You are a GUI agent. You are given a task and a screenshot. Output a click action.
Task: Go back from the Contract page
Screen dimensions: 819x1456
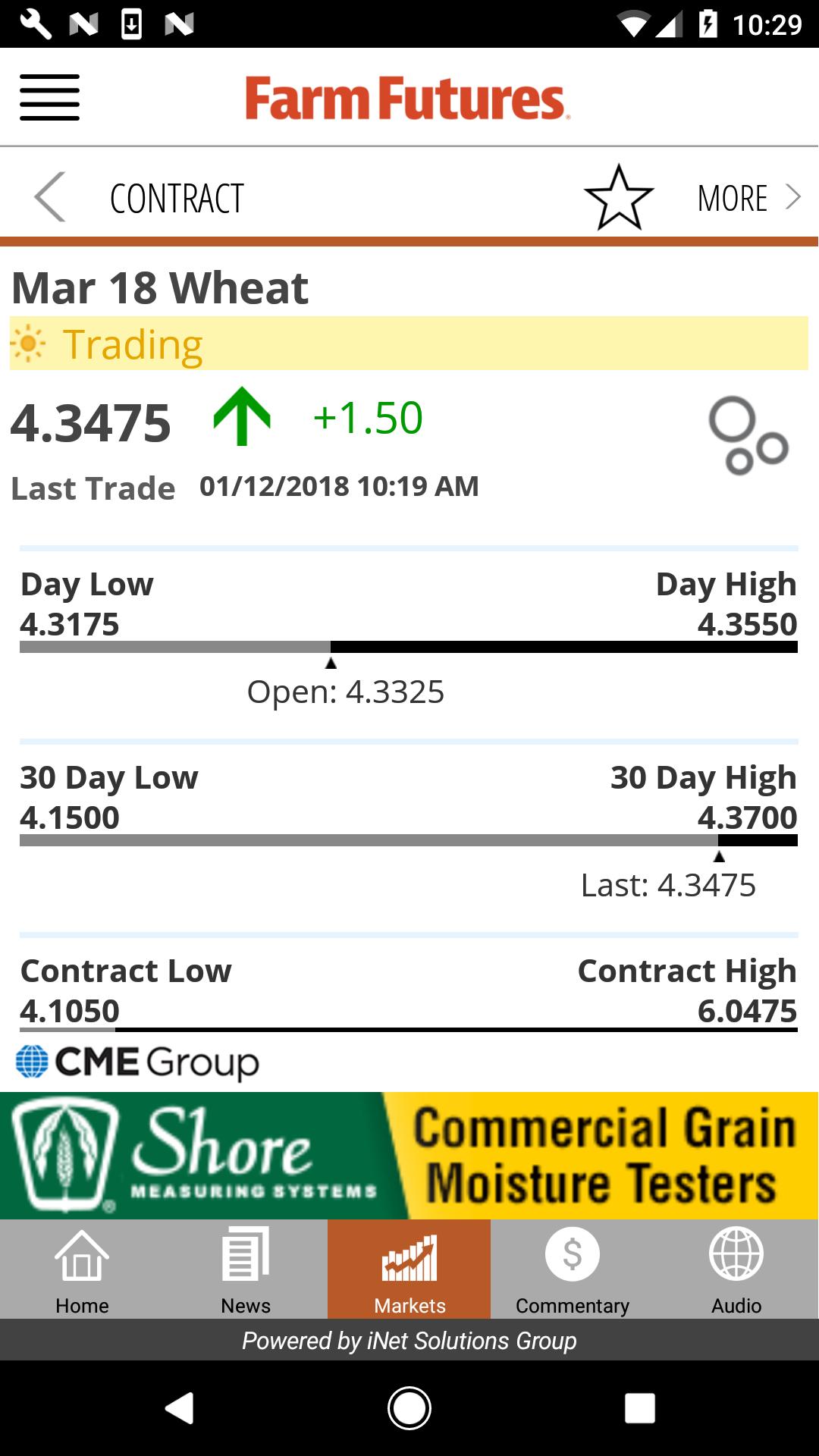click(x=50, y=197)
